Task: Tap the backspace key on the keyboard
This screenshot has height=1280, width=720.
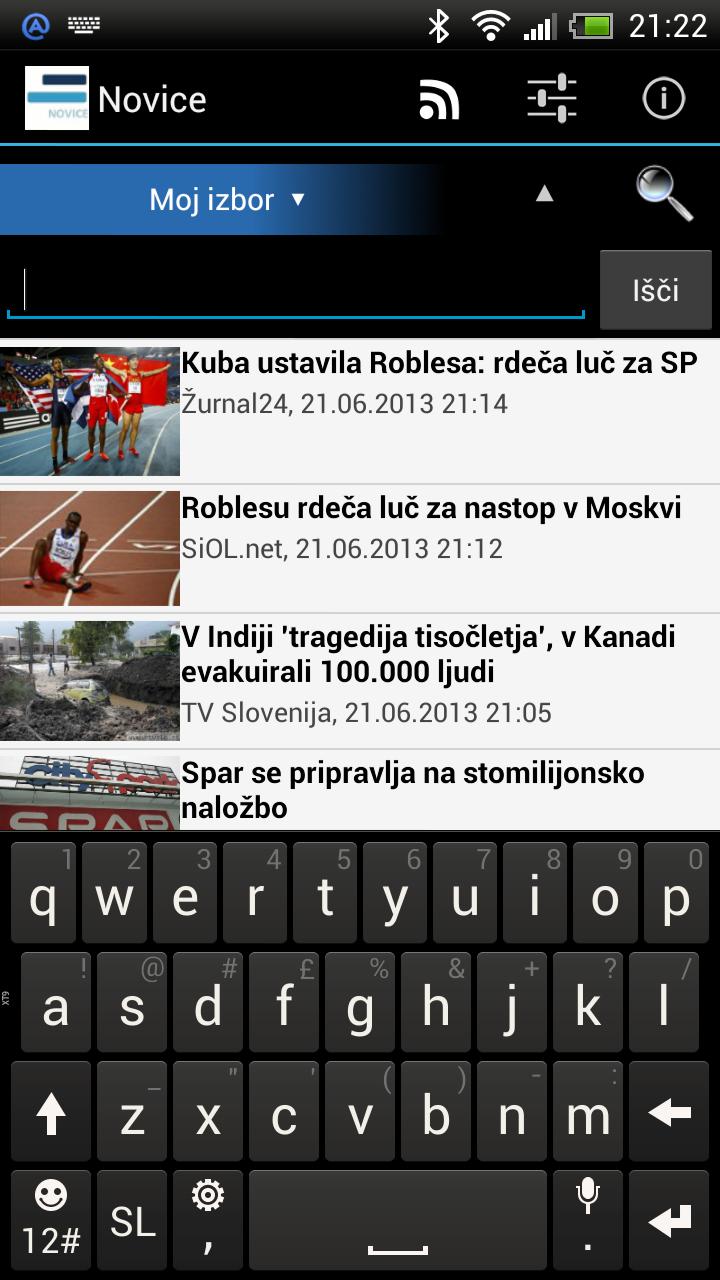Action: tap(669, 1112)
